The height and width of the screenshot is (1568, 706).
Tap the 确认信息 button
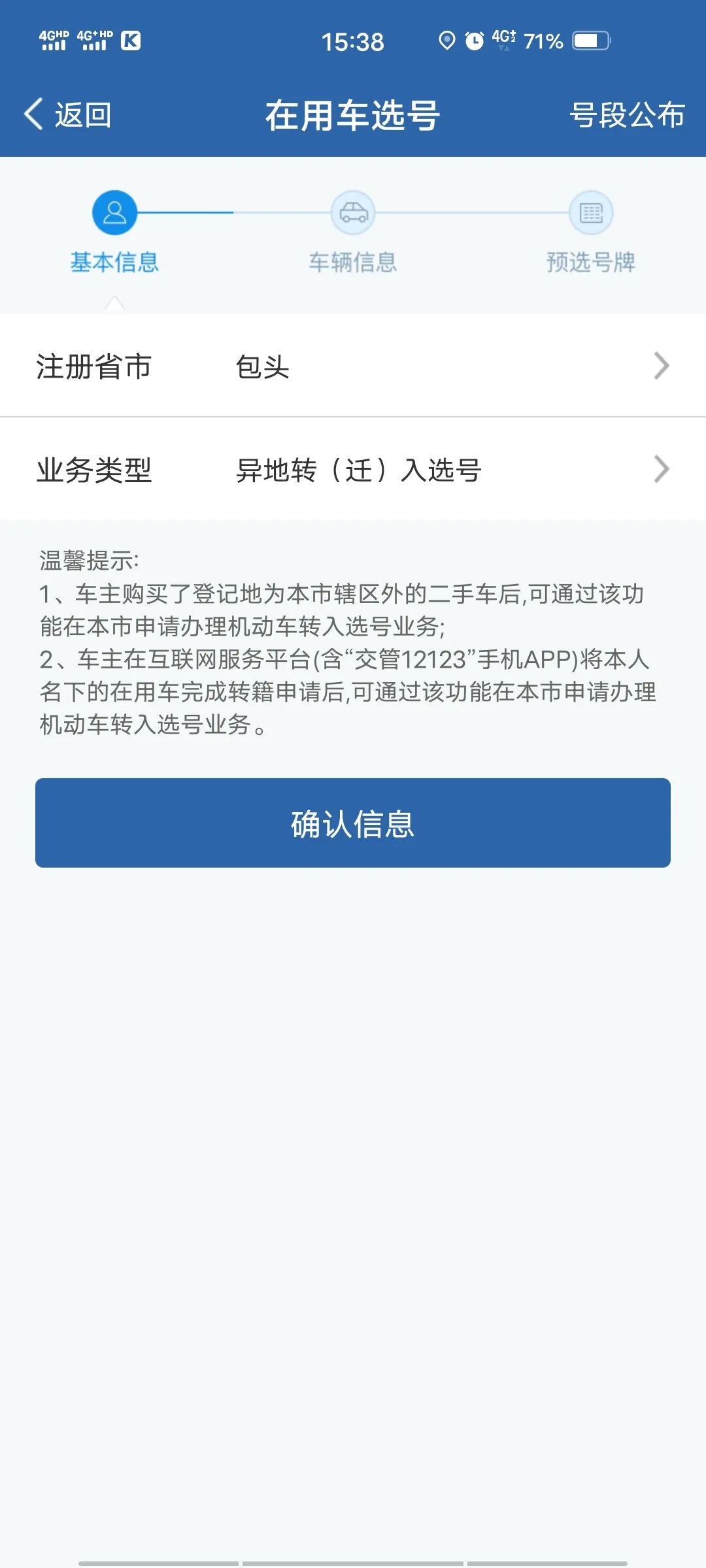pos(353,823)
